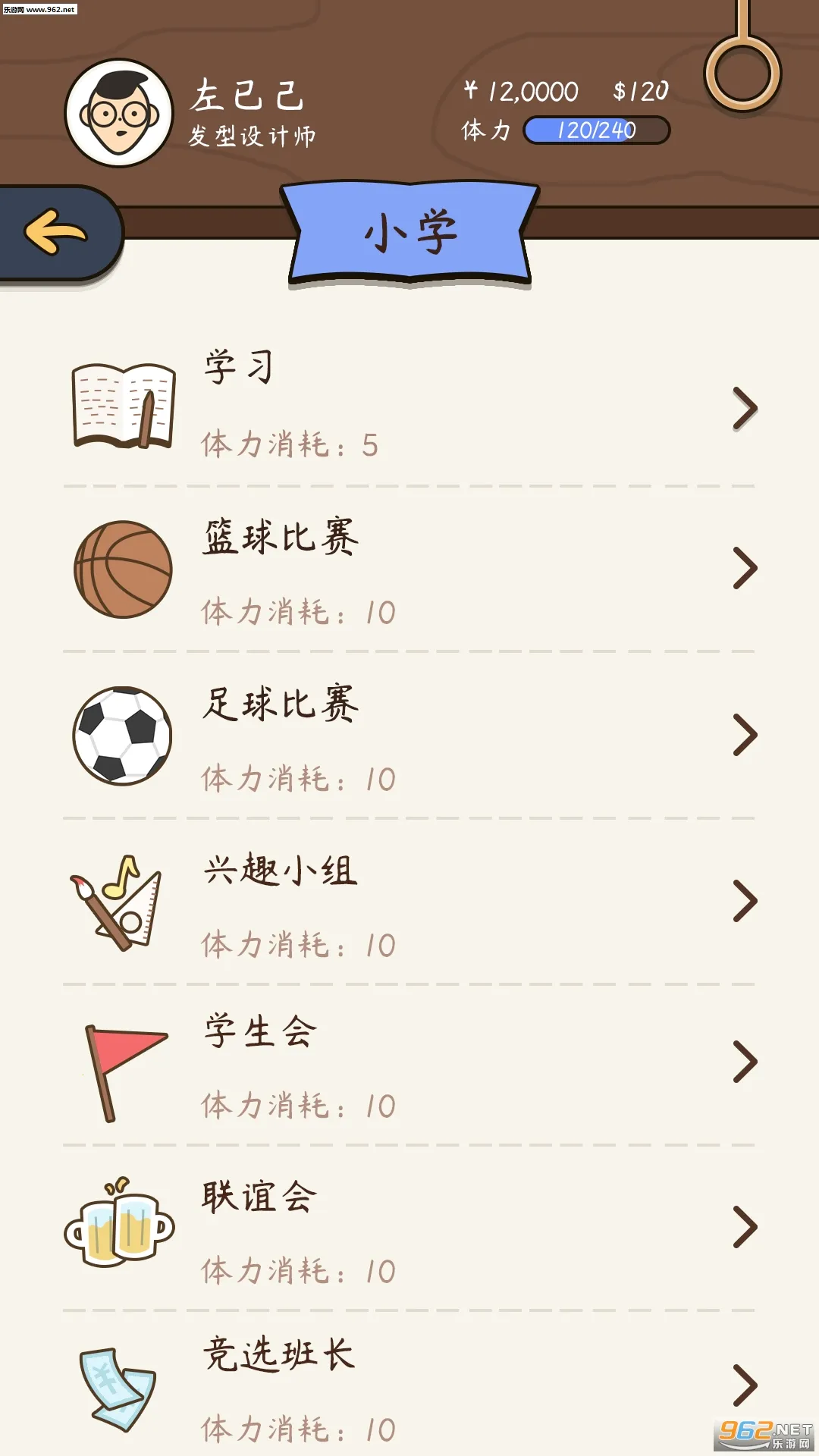The image size is (819, 1456).
Task: Tap the player avatar of 左己己
Action: (x=119, y=114)
